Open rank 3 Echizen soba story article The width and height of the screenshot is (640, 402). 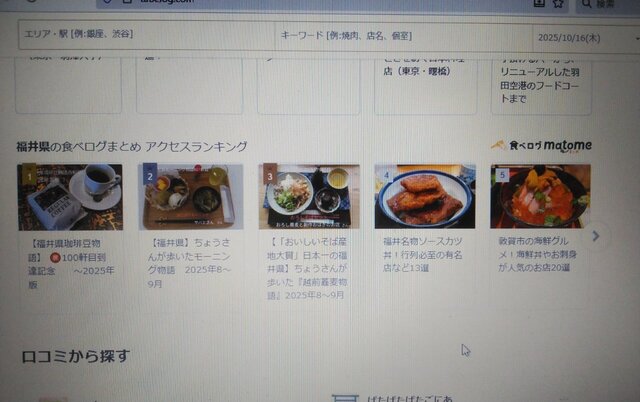[x=308, y=198]
